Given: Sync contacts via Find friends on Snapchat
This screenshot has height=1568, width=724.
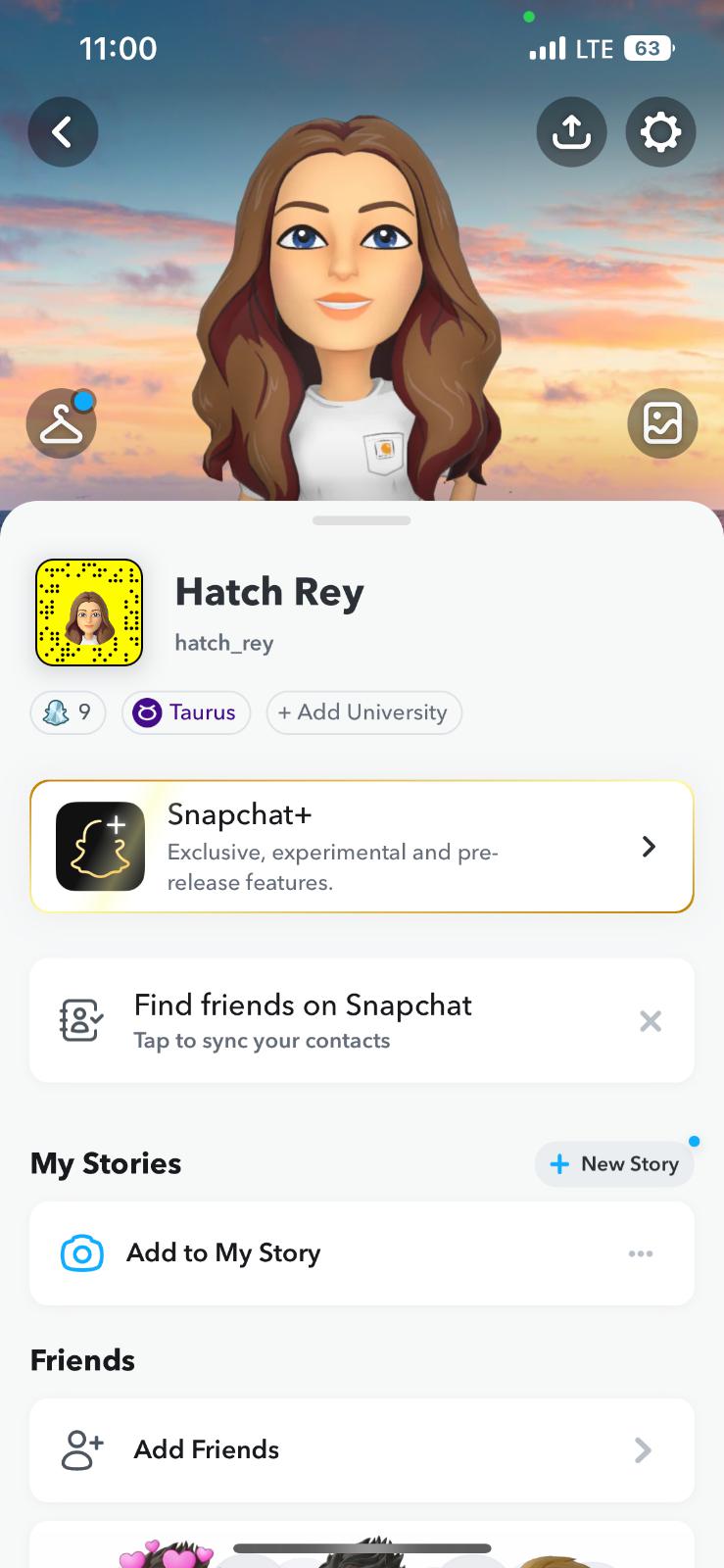Looking at the screenshot, I should [303, 1021].
